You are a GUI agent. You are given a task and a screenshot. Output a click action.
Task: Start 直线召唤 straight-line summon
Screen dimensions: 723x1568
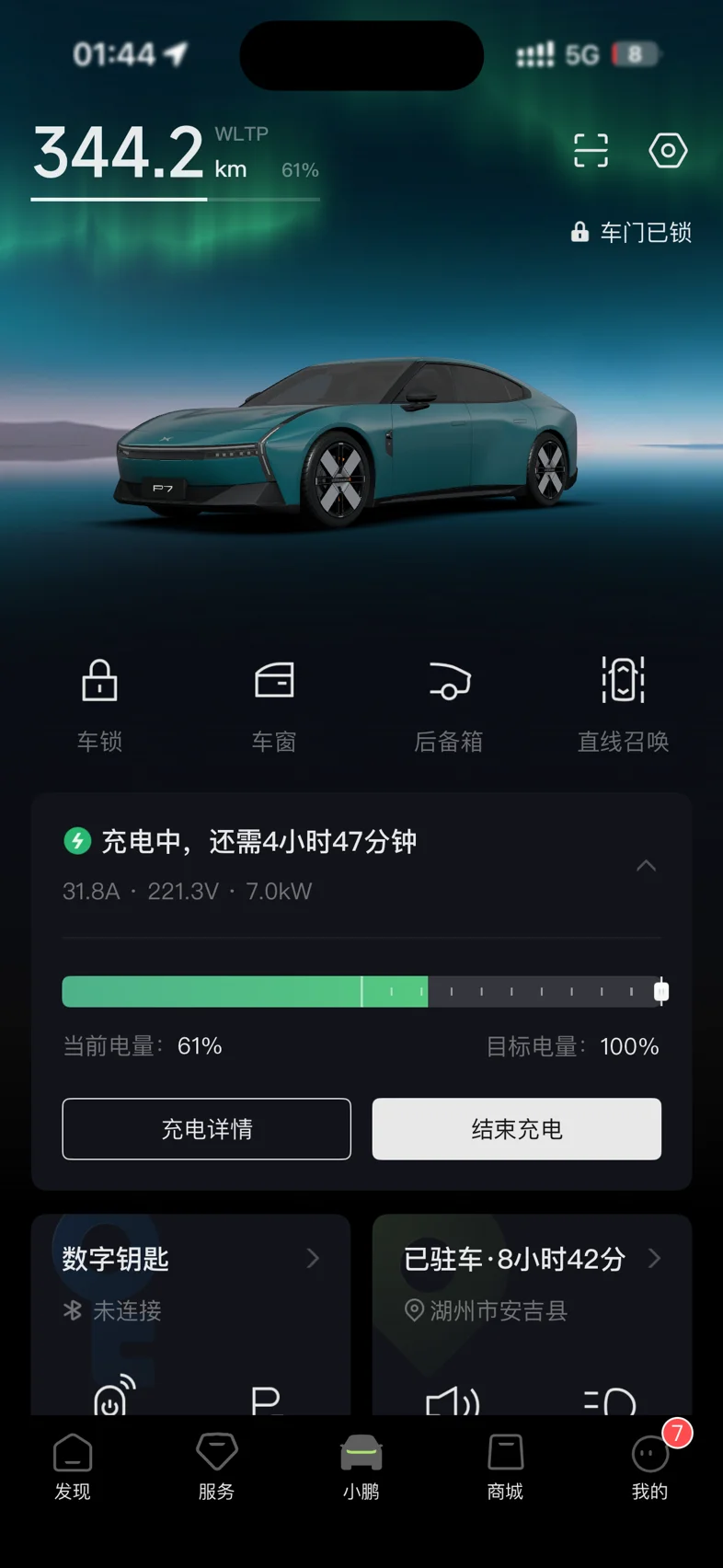[x=623, y=706]
